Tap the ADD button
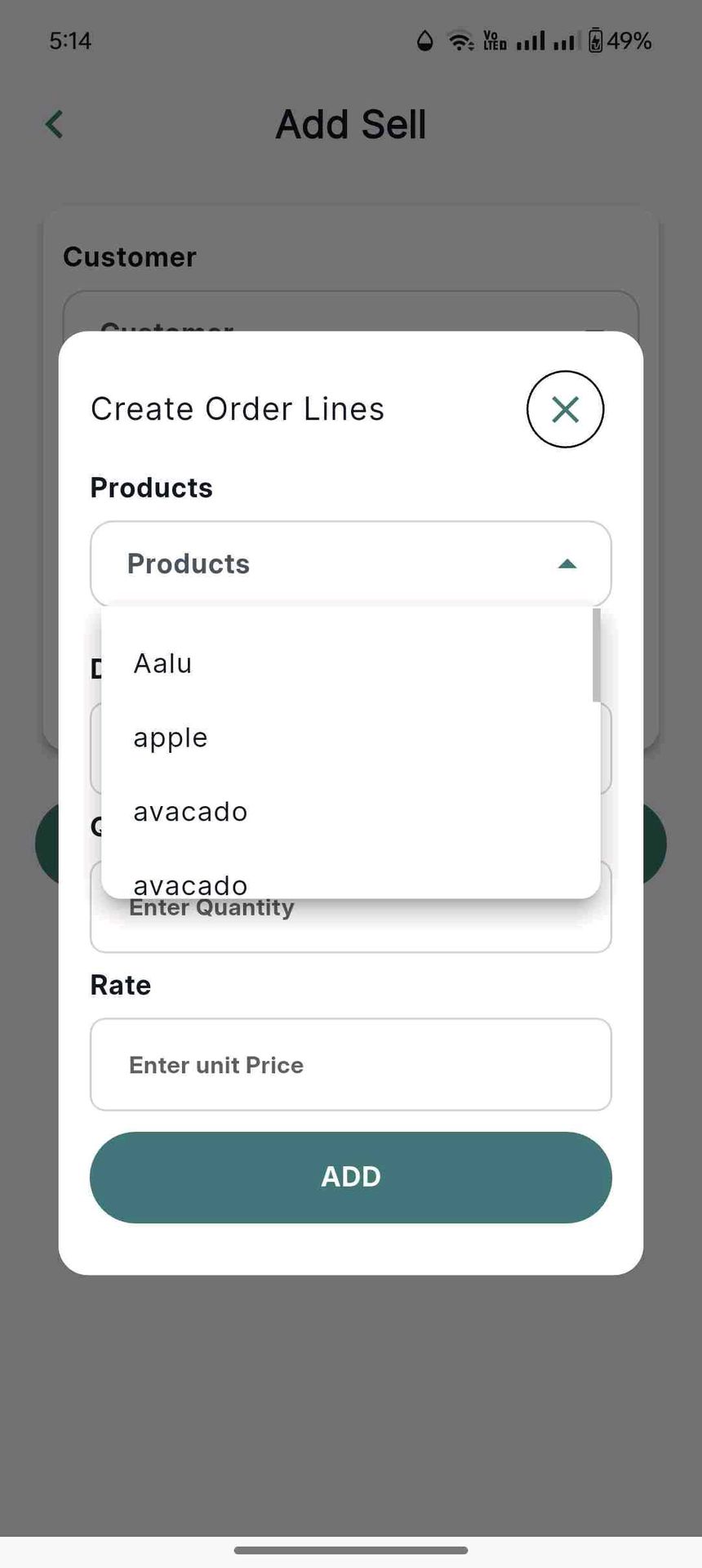702x1568 pixels. [350, 1177]
